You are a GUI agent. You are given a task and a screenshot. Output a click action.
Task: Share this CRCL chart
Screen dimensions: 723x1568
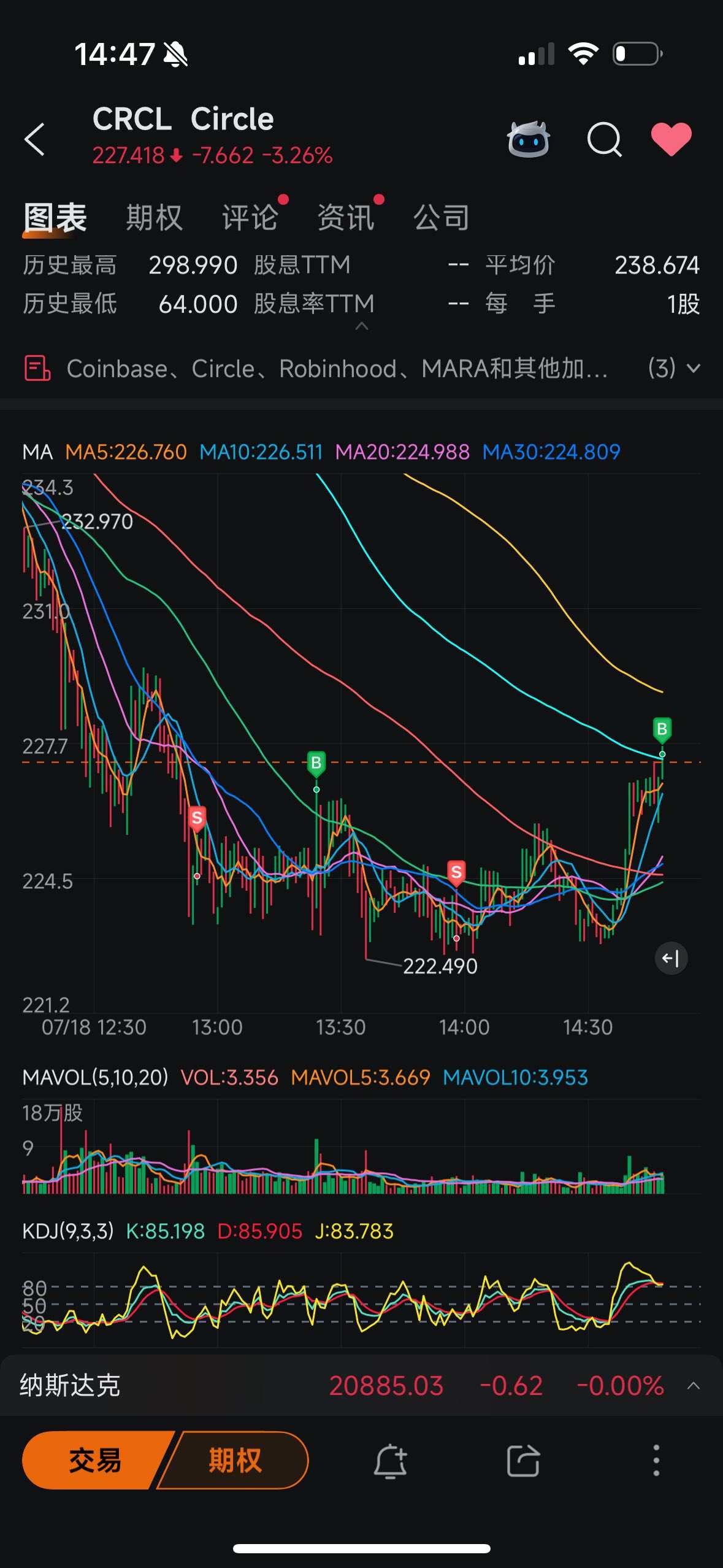[523, 1461]
